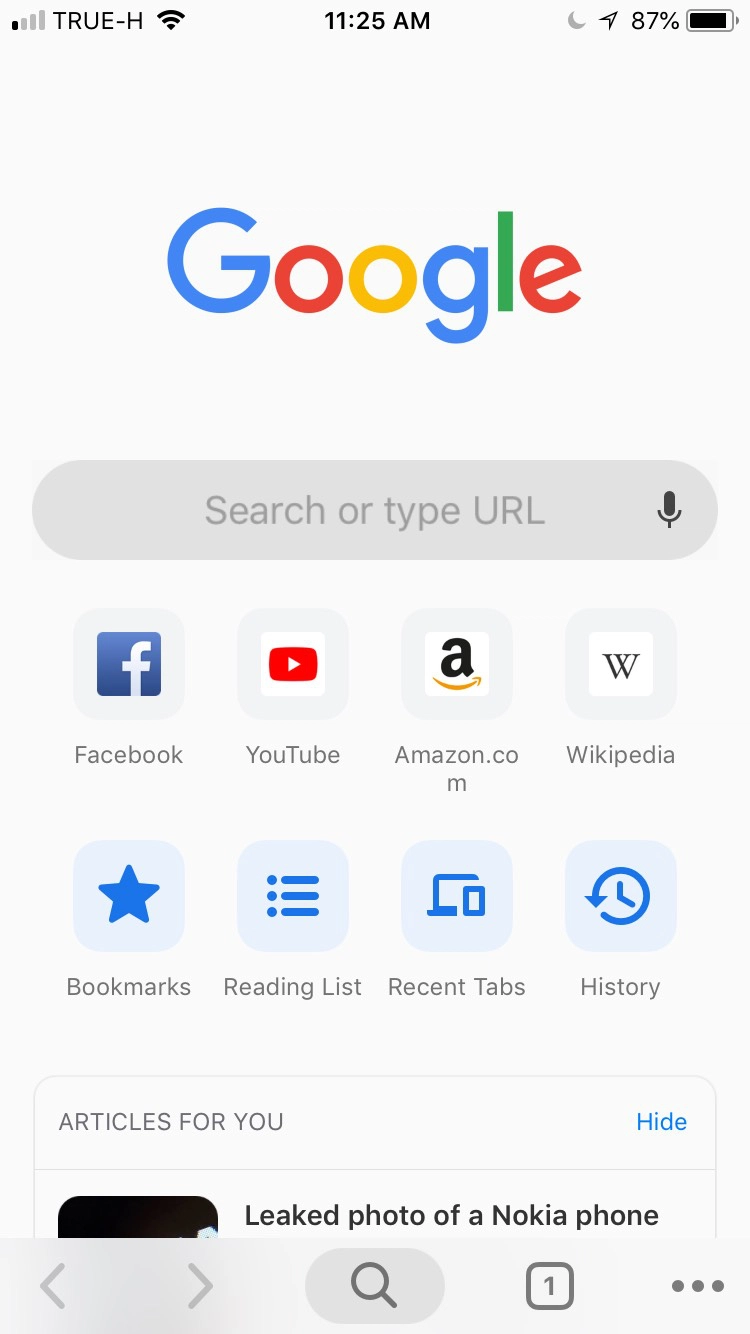Open the Facebook shortcut

click(x=129, y=665)
